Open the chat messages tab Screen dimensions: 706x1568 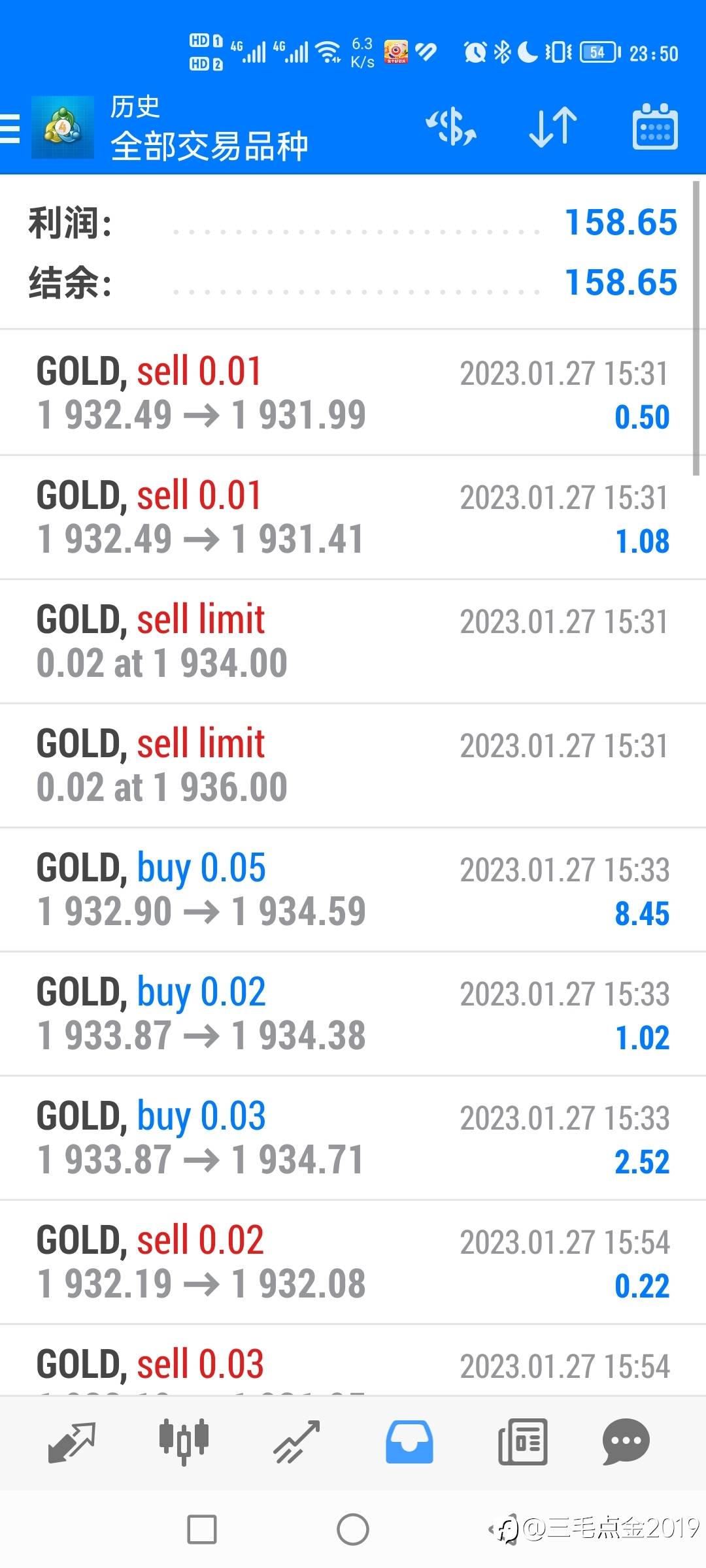coord(626,1441)
